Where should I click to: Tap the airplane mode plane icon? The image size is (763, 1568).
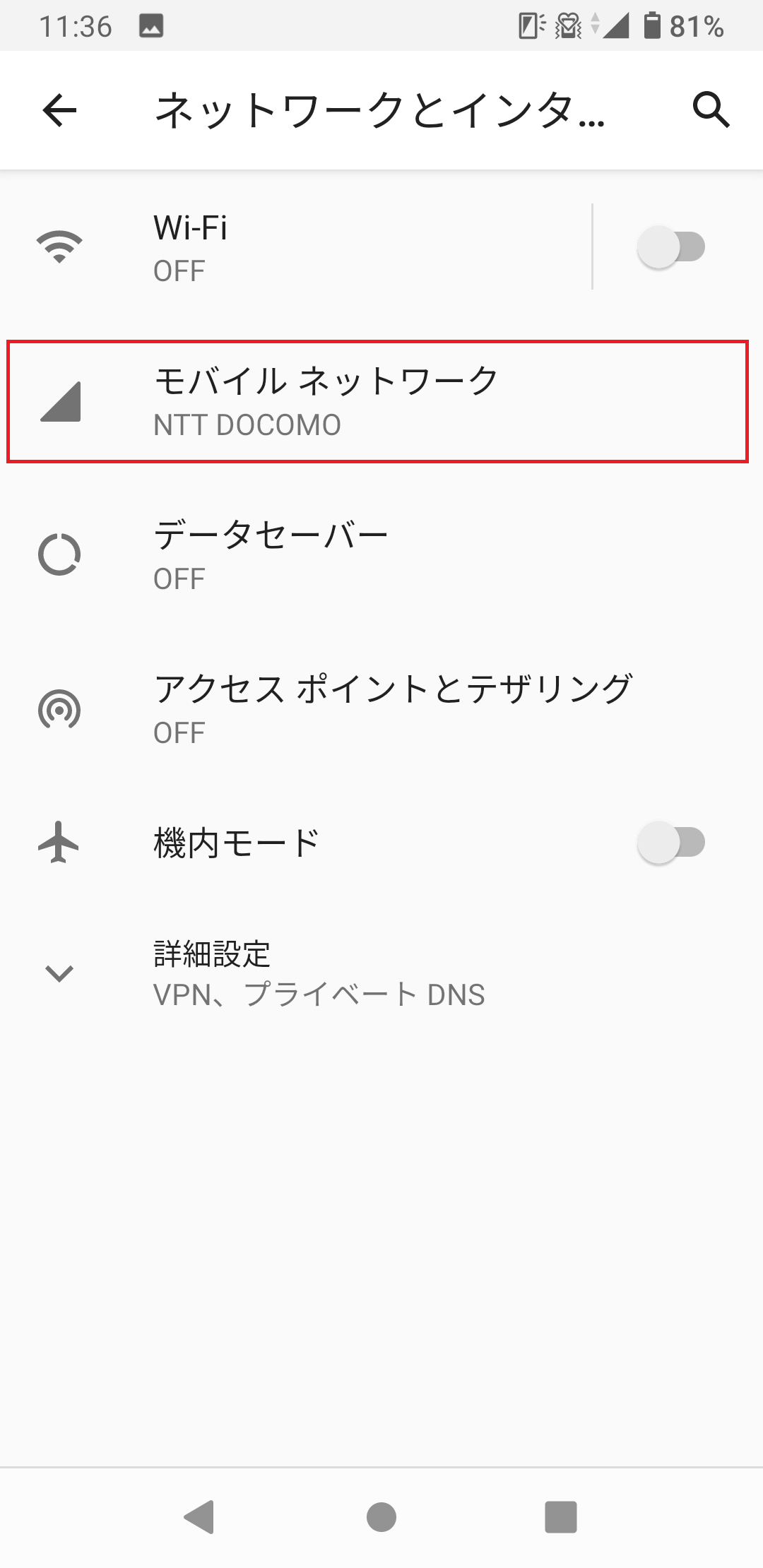point(59,841)
